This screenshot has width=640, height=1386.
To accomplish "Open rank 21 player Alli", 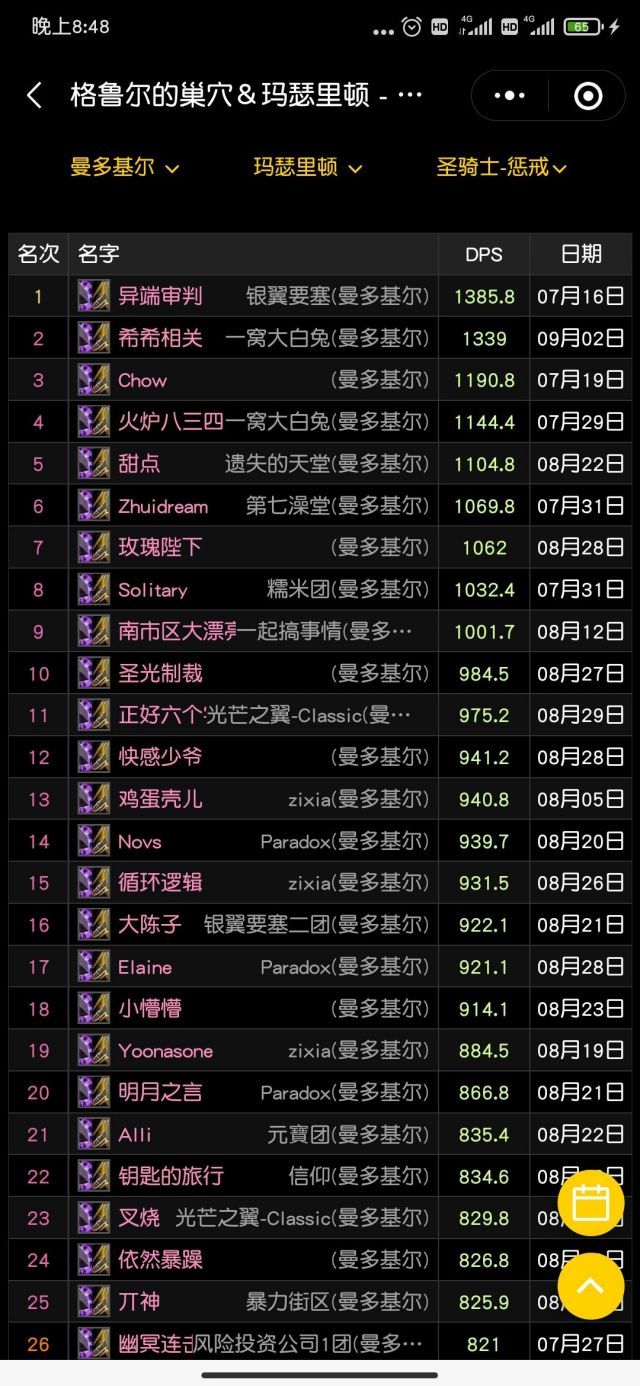I will [x=320, y=1135].
